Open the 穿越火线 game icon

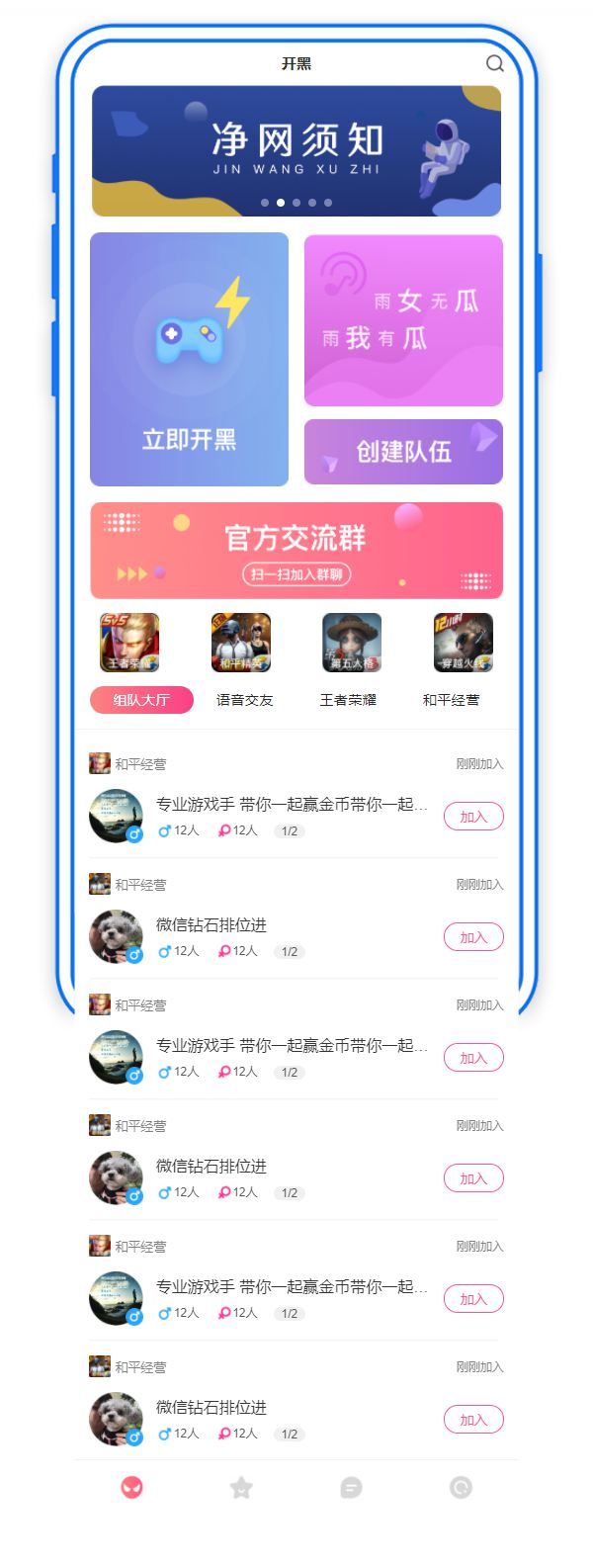point(463,643)
